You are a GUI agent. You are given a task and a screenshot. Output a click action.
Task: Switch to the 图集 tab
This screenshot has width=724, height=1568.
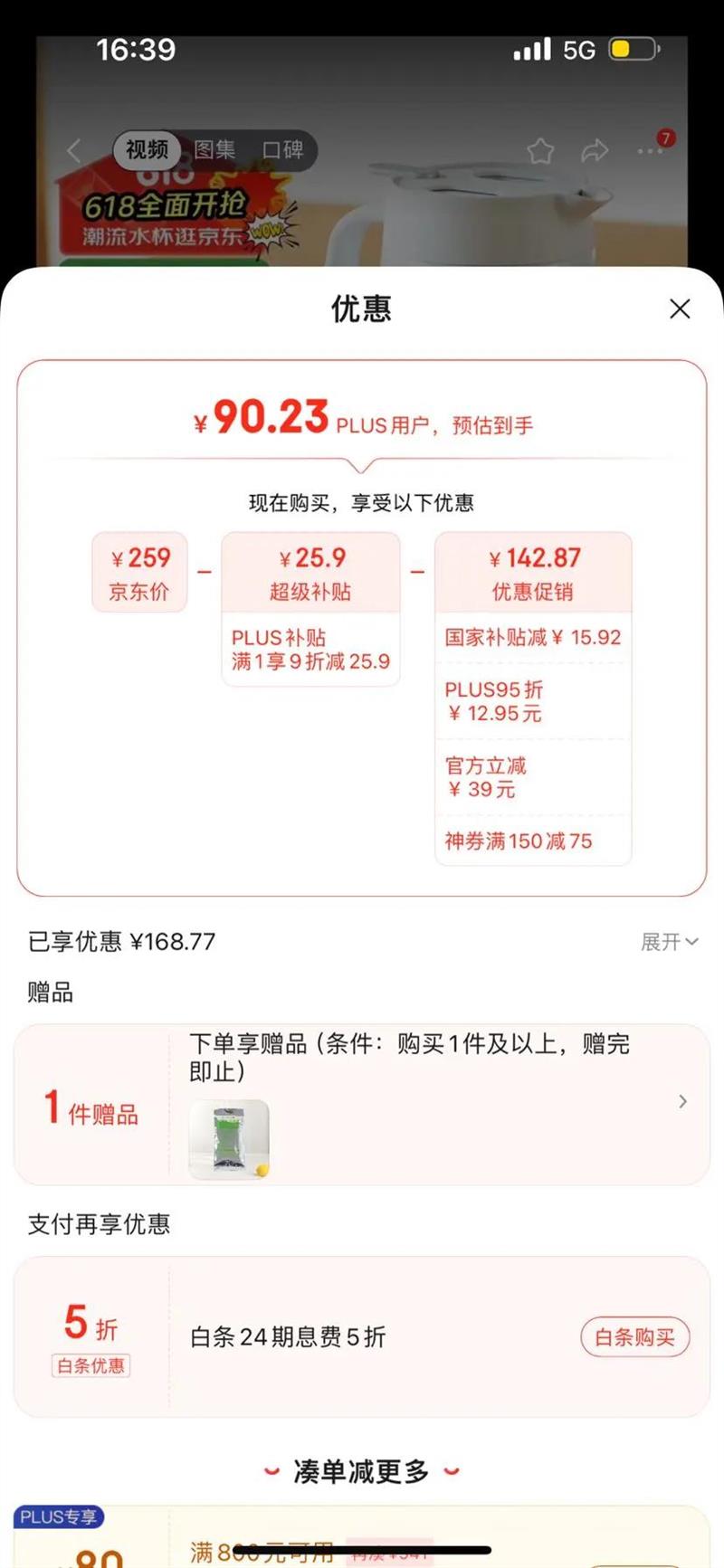pyautogui.click(x=214, y=149)
